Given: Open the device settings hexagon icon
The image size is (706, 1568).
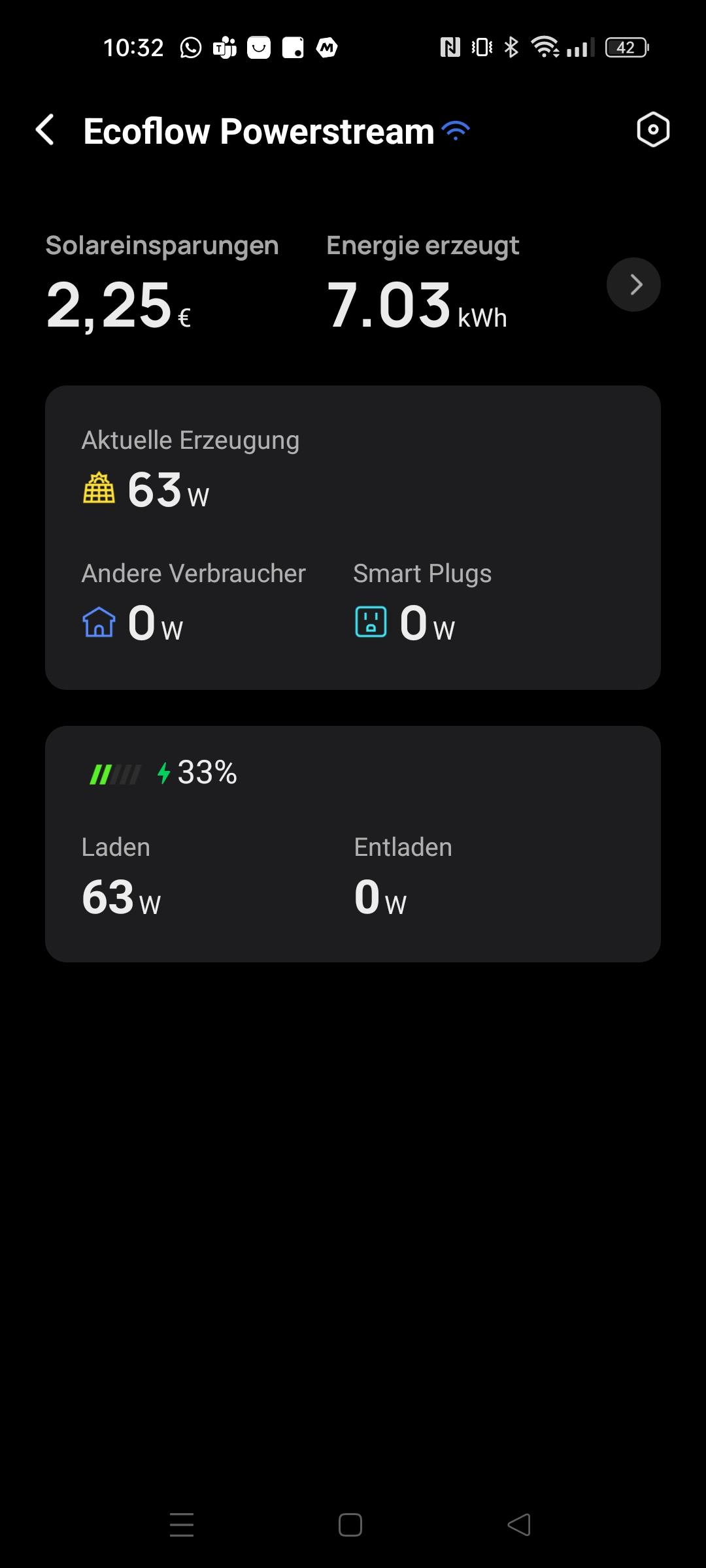Looking at the screenshot, I should pyautogui.click(x=653, y=129).
